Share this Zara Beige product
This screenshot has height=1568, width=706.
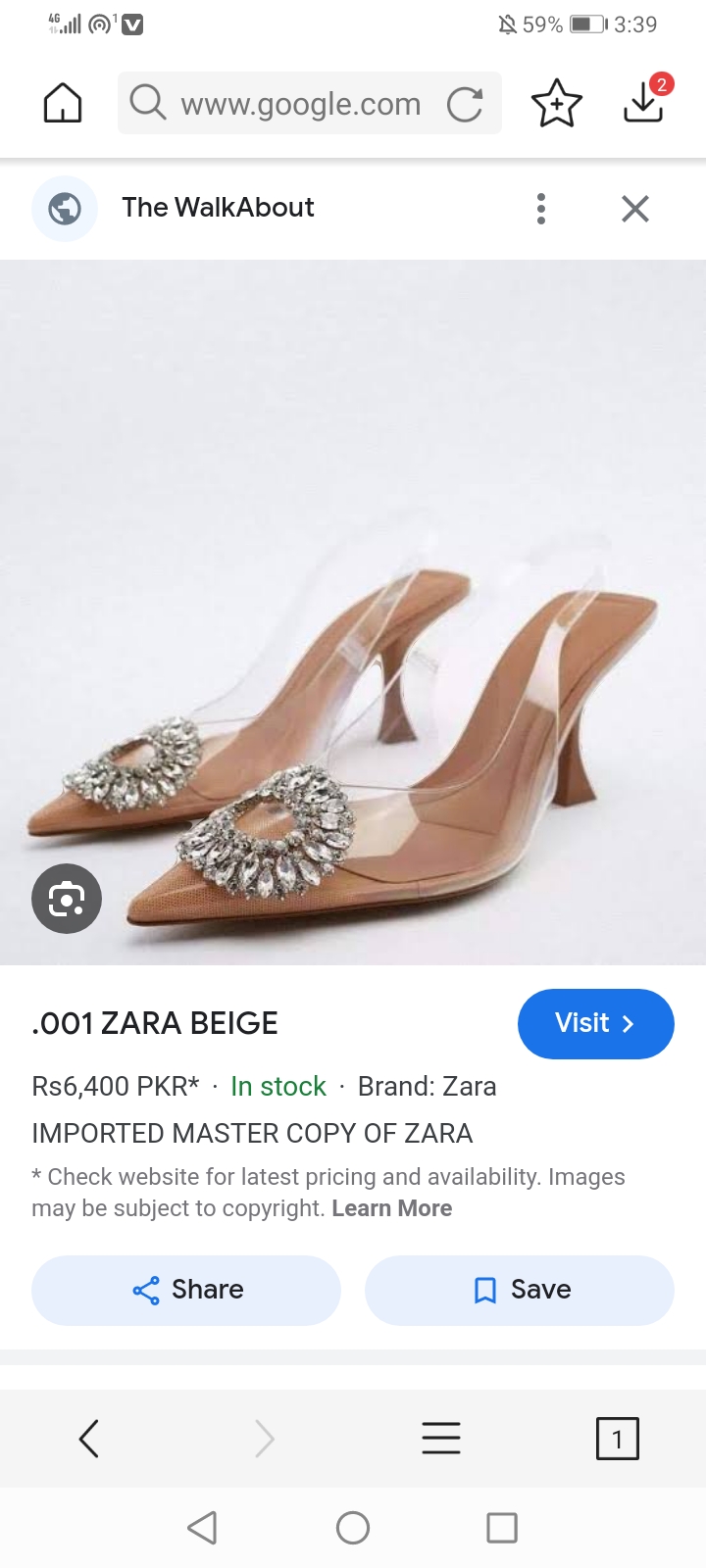pyautogui.click(x=186, y=1290)
